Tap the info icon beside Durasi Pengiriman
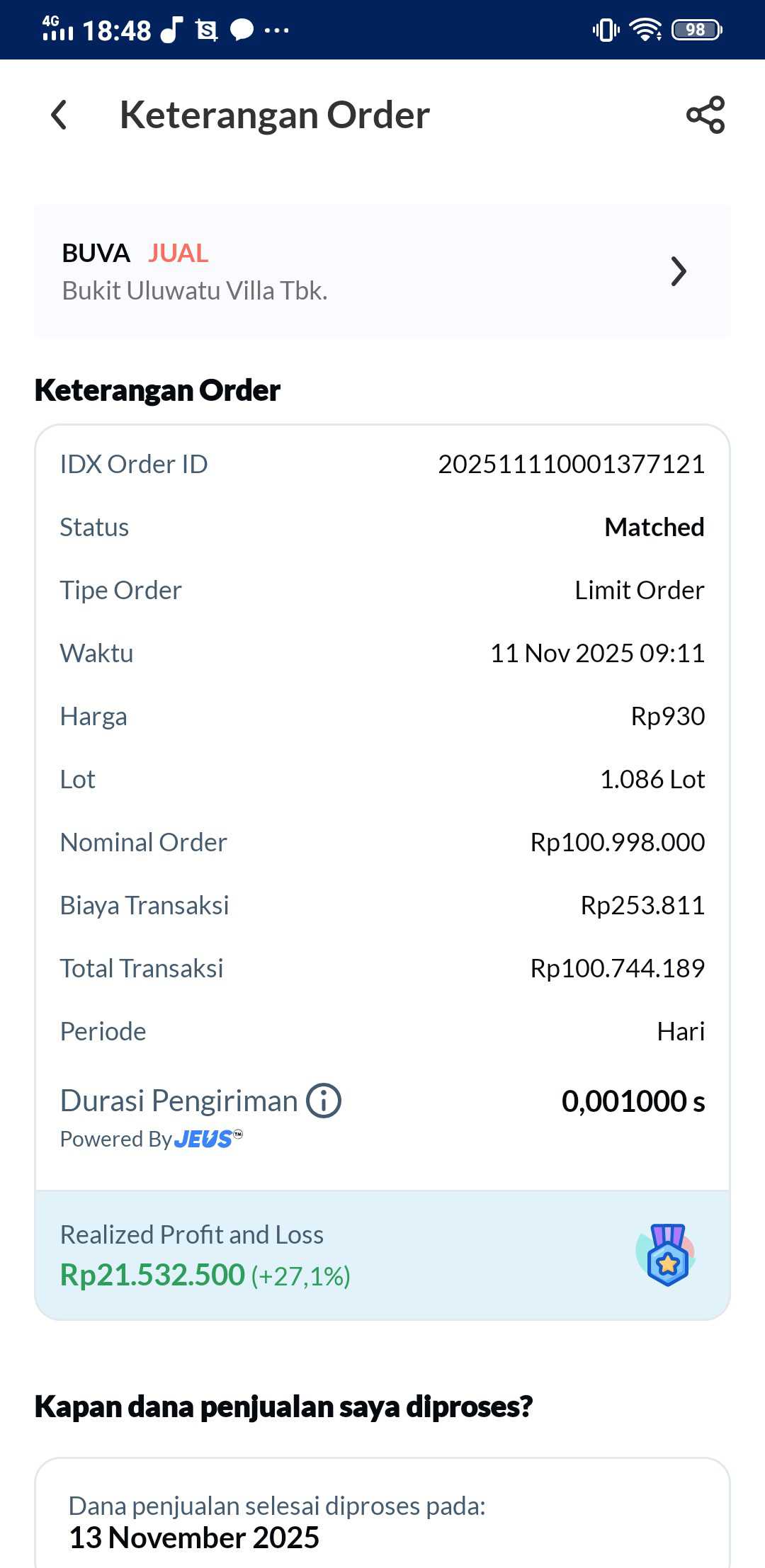The image size is (765, 1568). (324, 1101)
